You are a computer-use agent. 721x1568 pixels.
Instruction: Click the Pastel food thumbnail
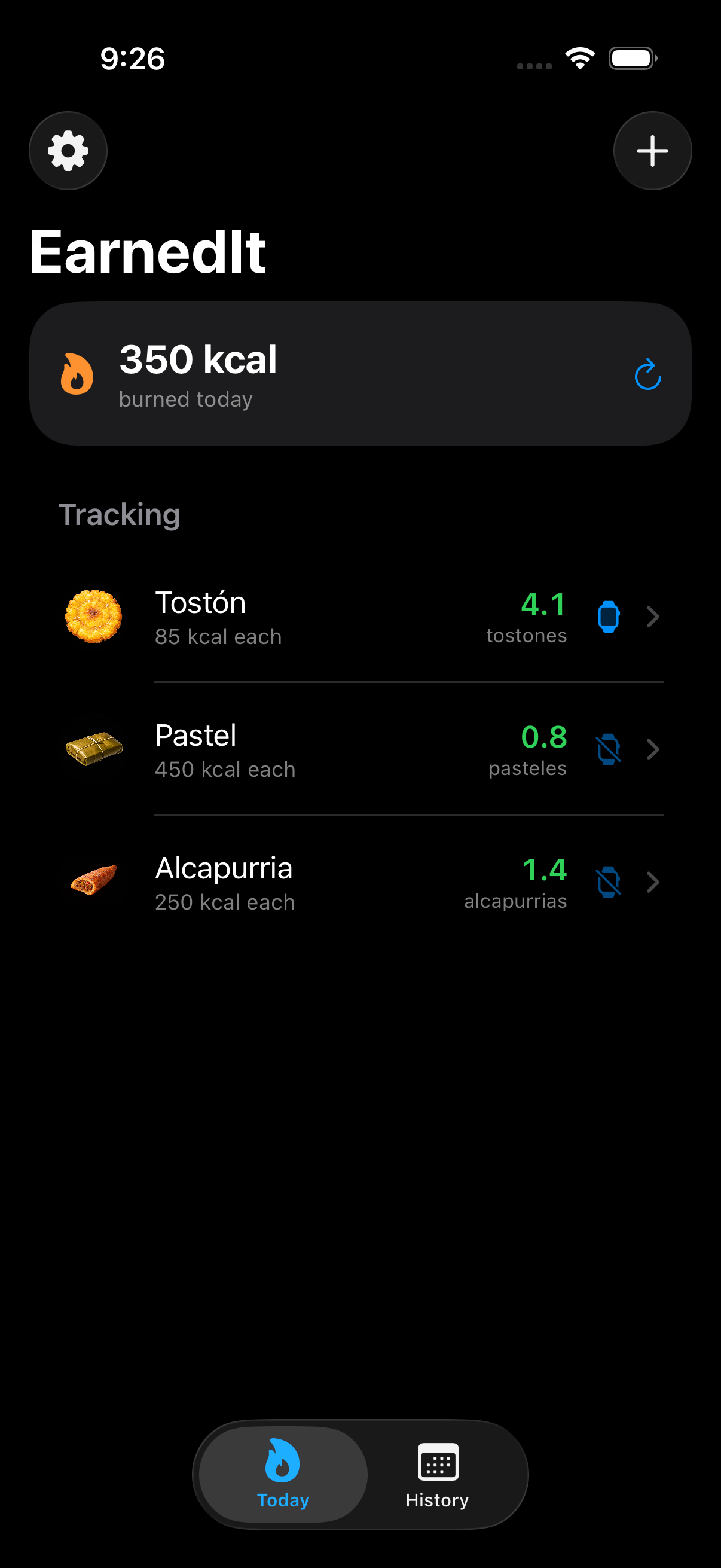[93, 749]
